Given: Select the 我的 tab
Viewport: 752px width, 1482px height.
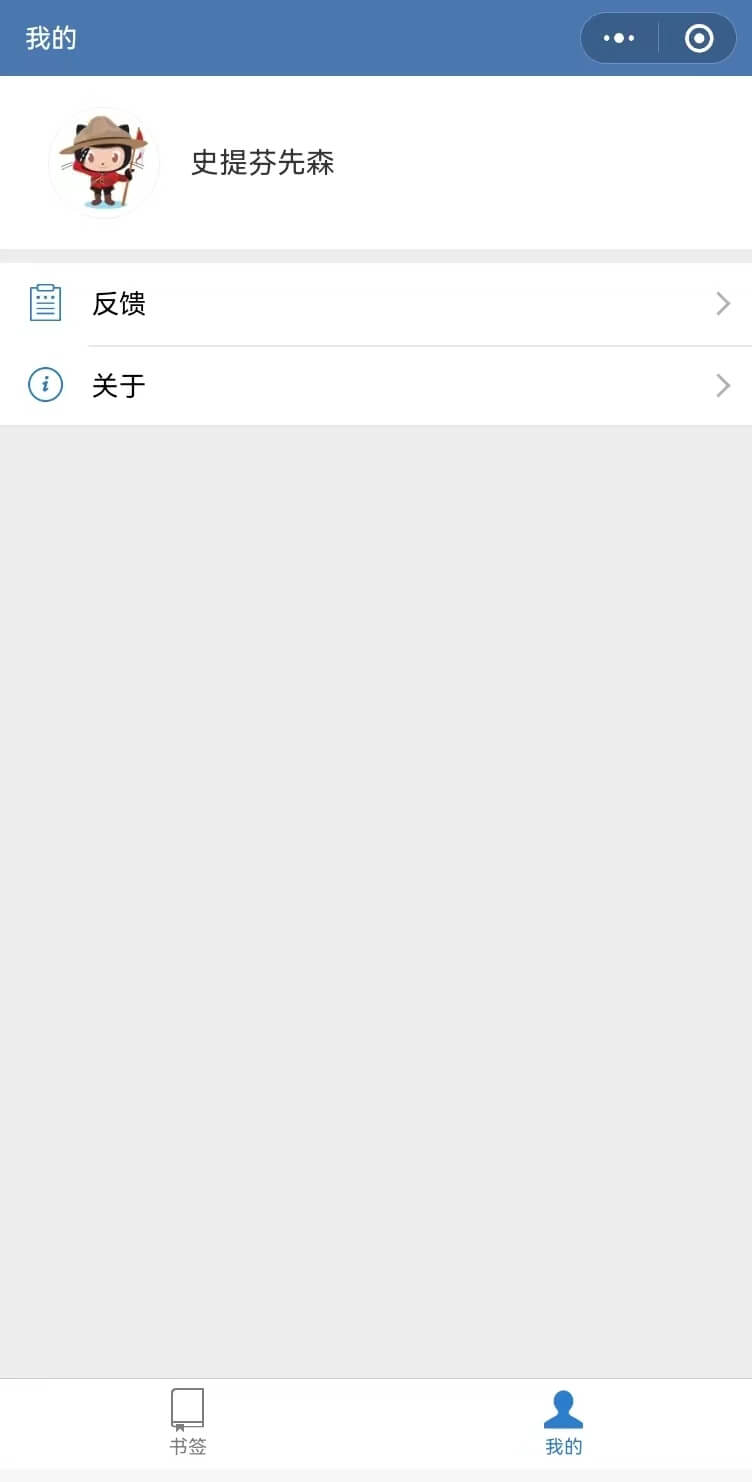Looking at the screenshot, I should click(x=563, y=1421).
